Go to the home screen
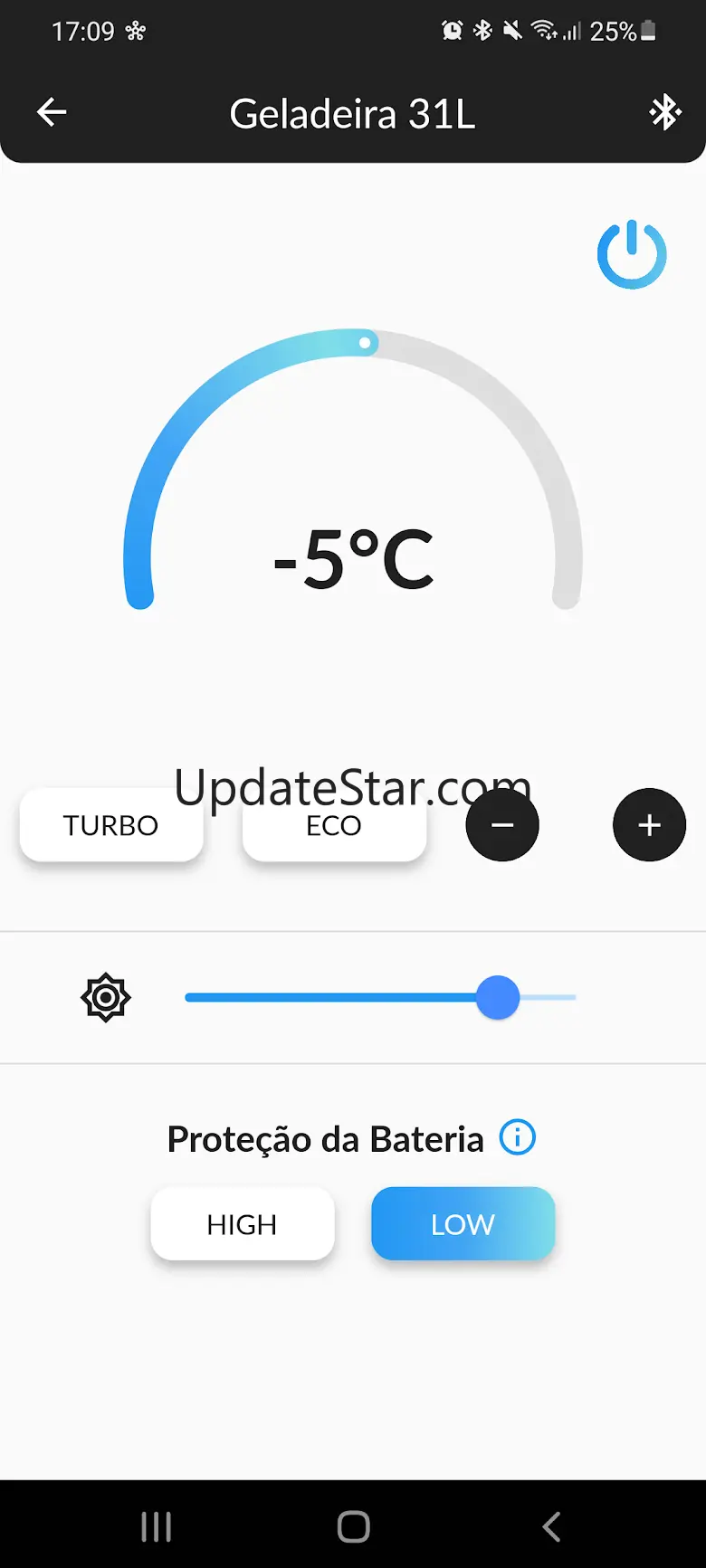The image size is (706, 1568). click(x=353, y=1527)
